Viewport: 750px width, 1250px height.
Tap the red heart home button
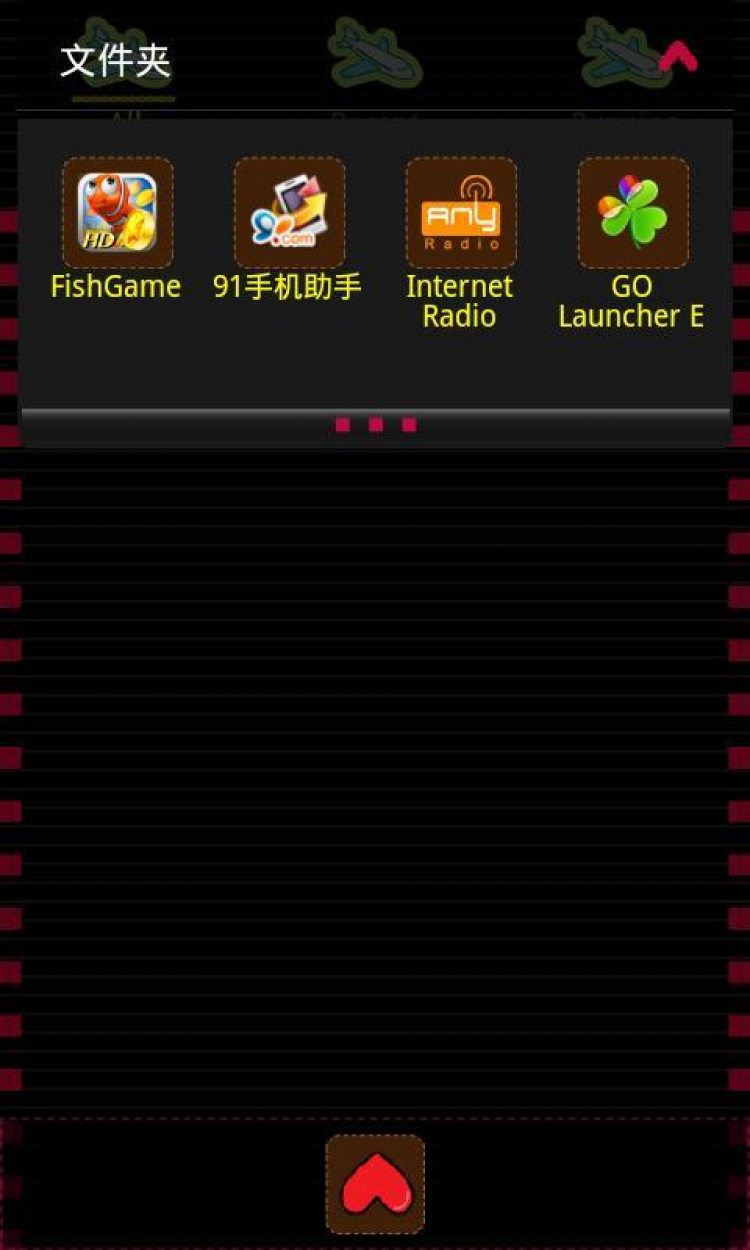coord(375,1184)
